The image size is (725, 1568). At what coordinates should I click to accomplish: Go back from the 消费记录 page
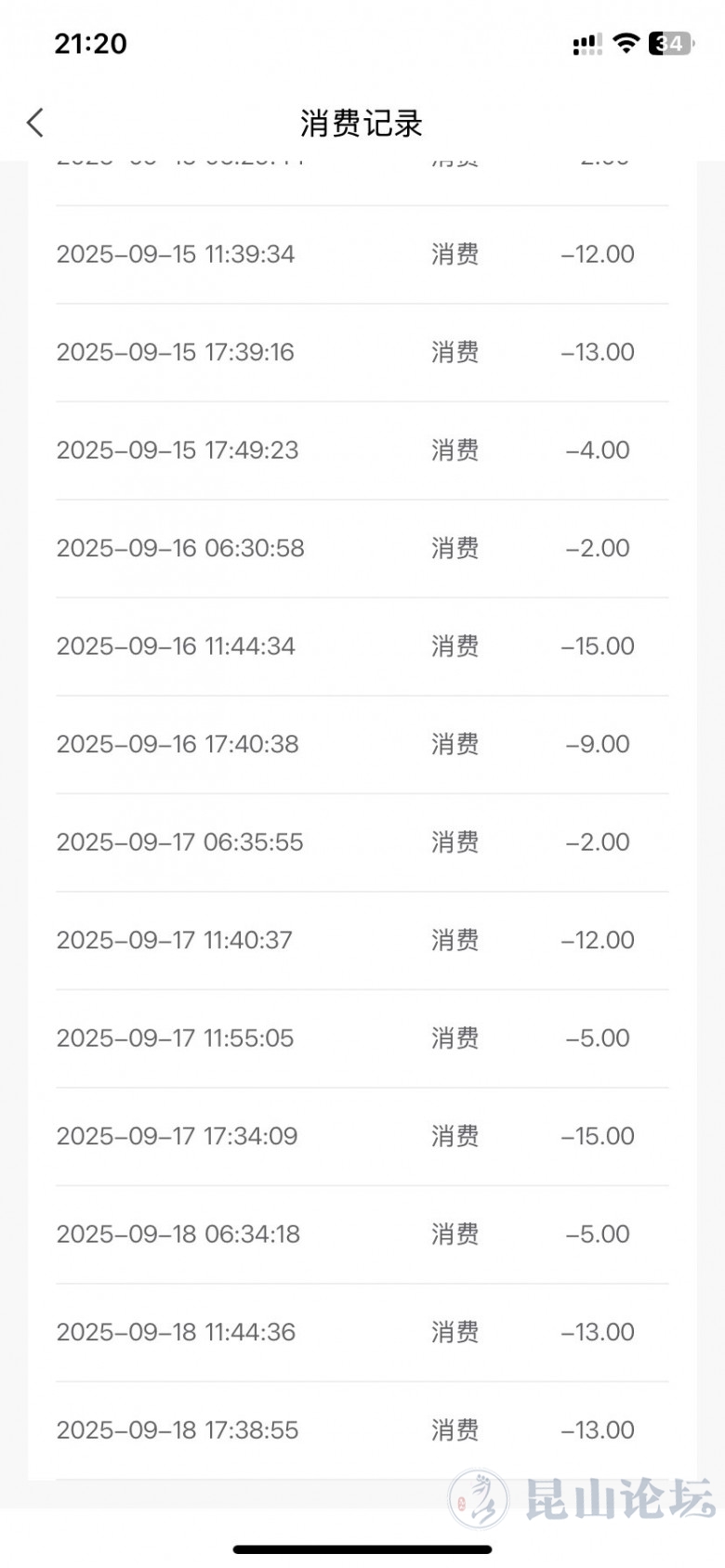tap(35, 123)
